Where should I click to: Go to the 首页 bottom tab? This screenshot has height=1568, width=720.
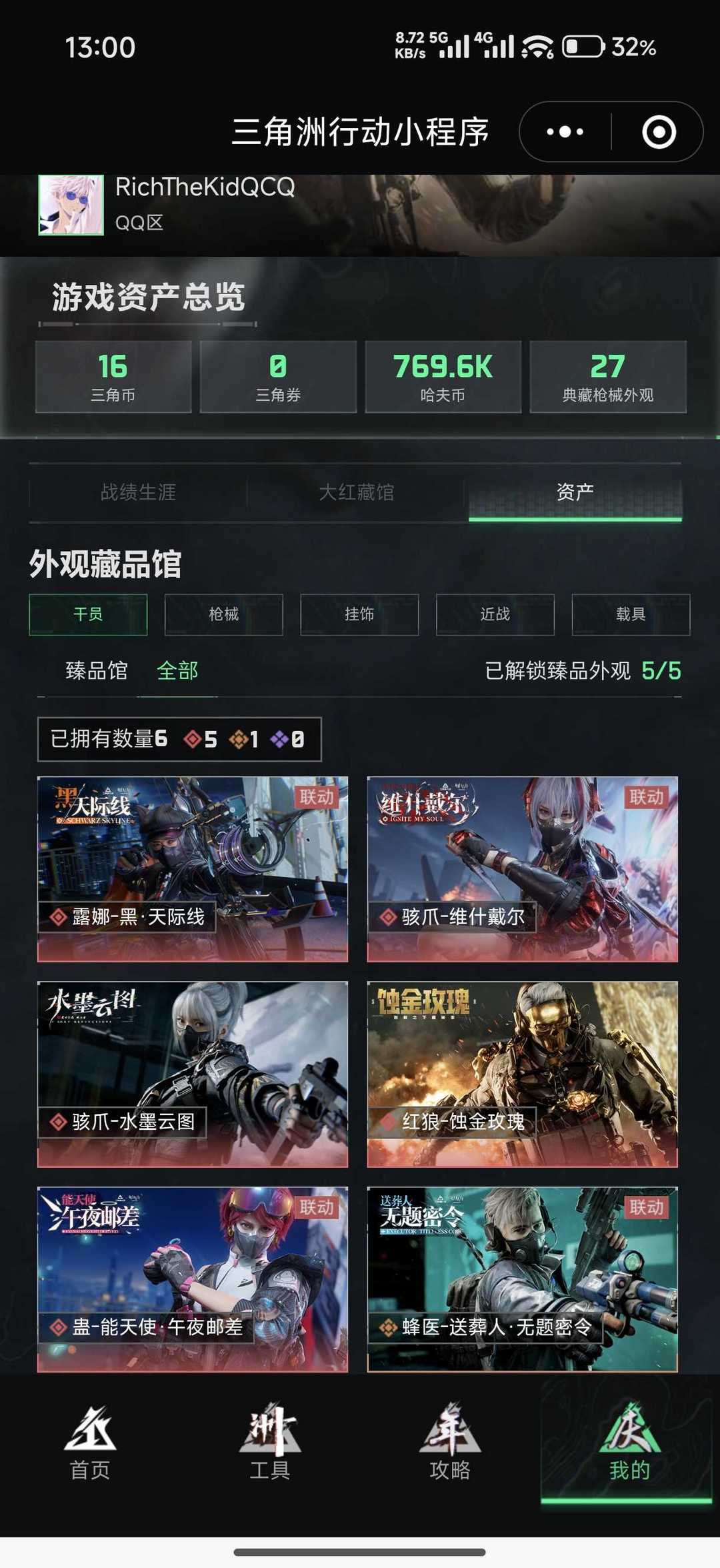click(x=90, y=1444)
